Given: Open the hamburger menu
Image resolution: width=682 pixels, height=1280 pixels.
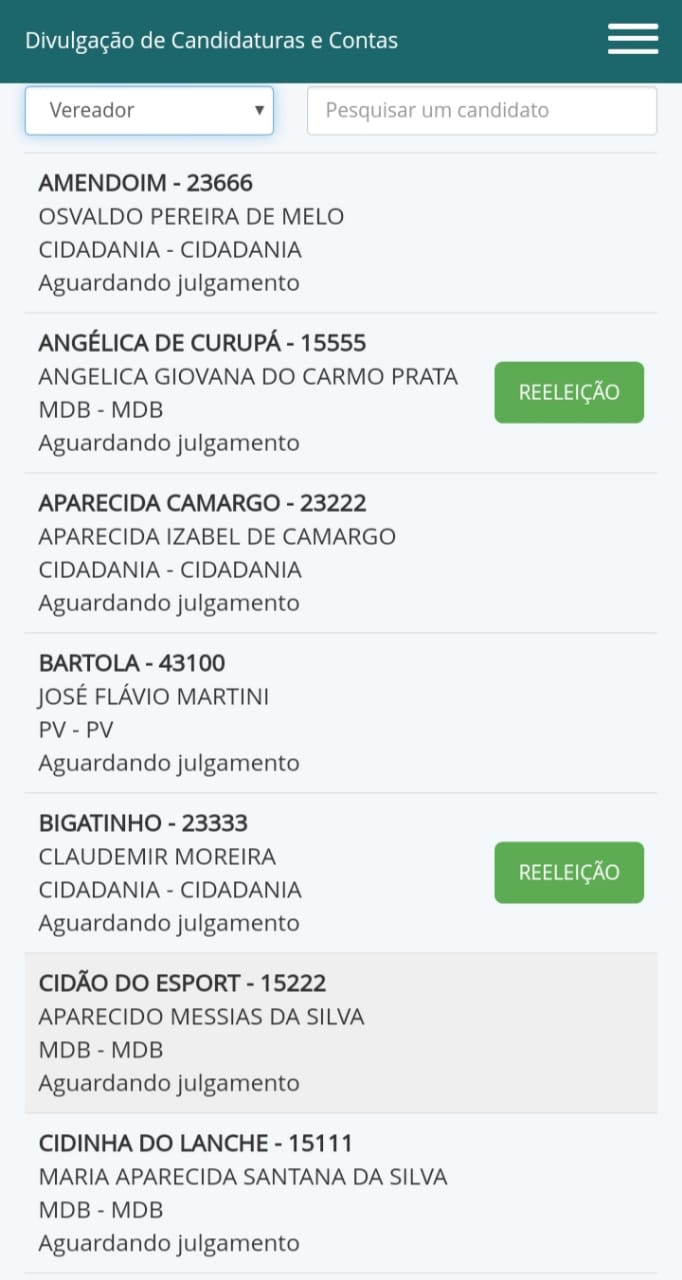Looking at the screenshot, I should click(x=633, y=39).
